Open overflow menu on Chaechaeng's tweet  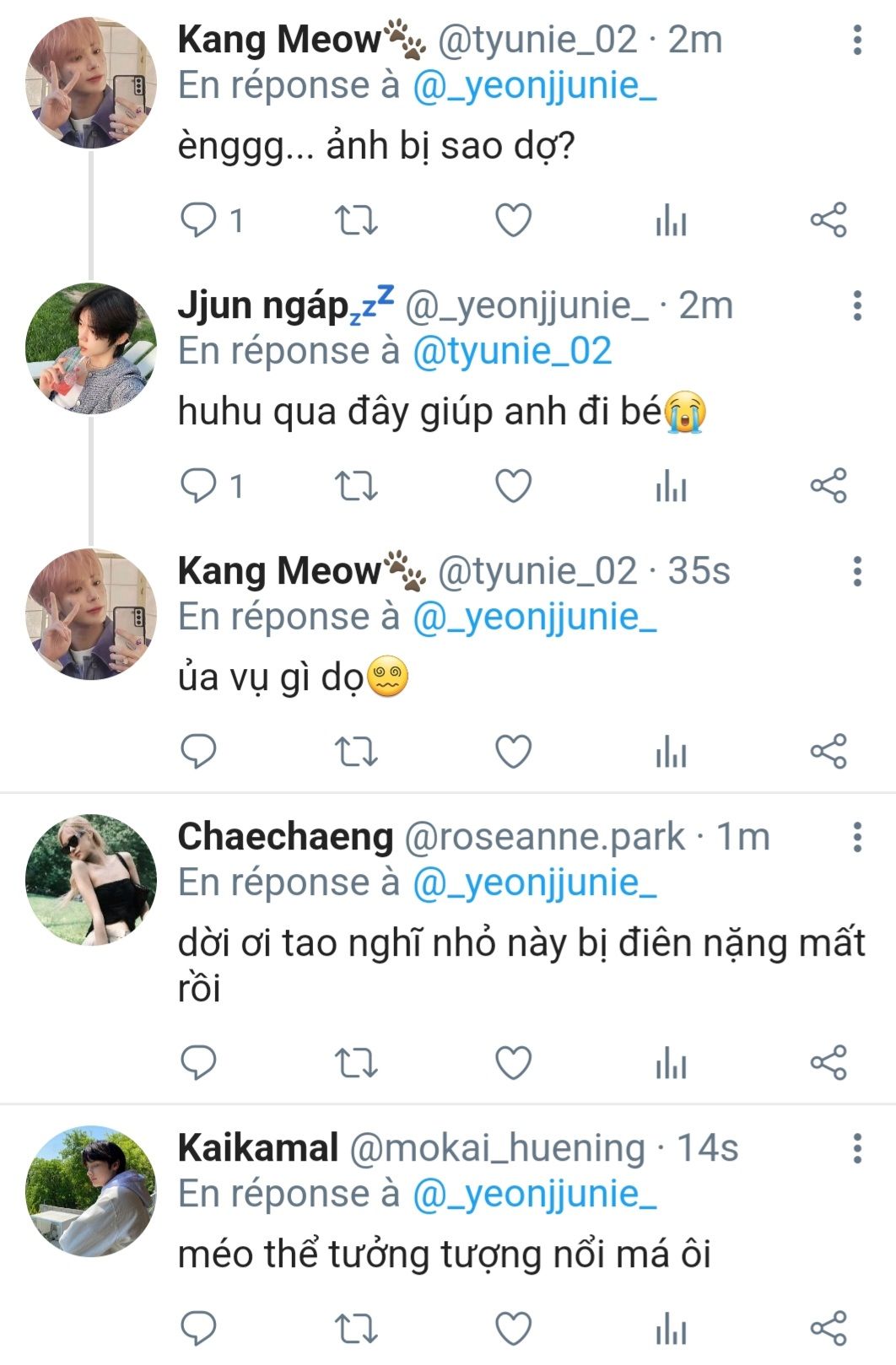click(857, 837)
